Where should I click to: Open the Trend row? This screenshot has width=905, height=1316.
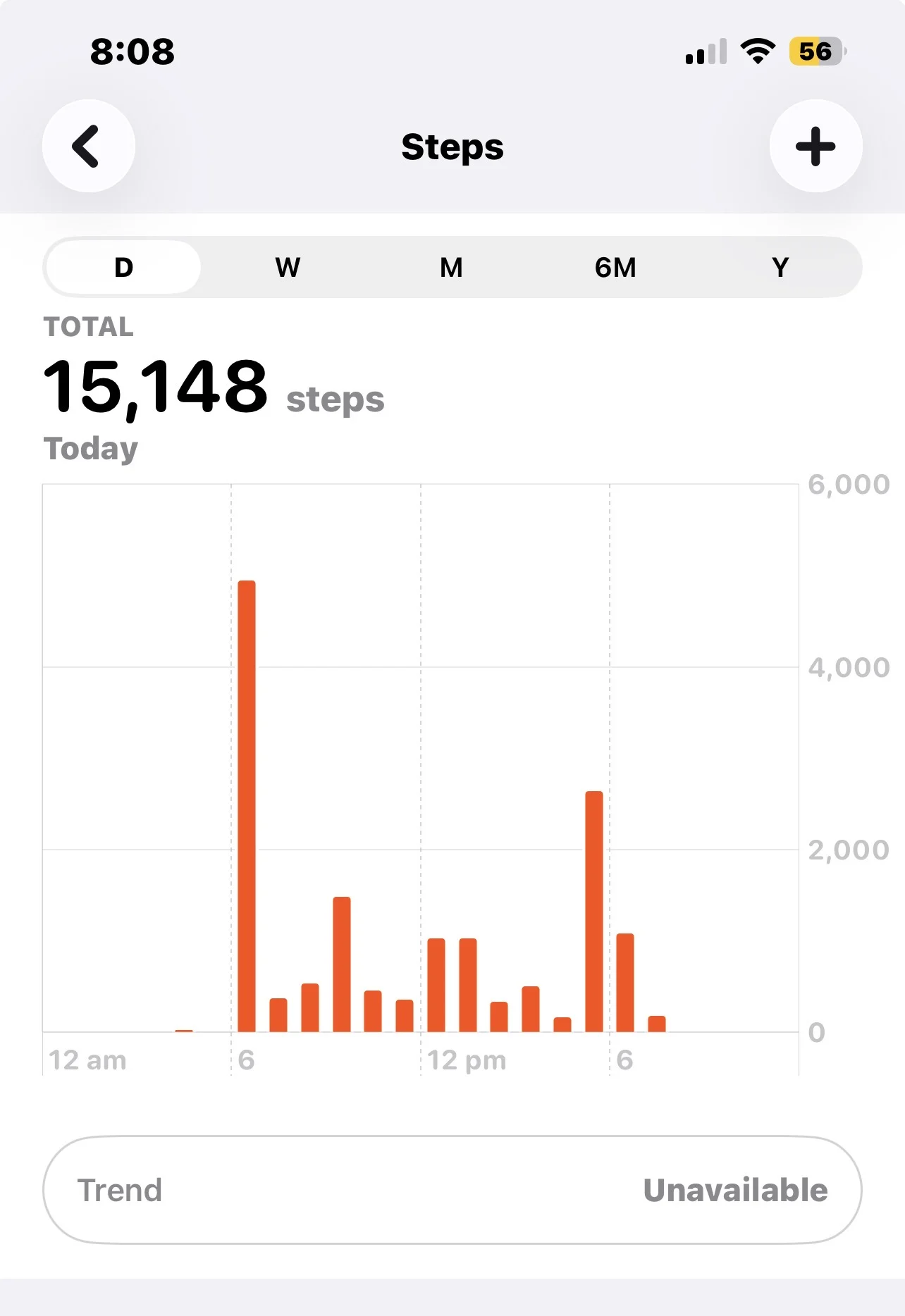click(x=453, y=1190)
